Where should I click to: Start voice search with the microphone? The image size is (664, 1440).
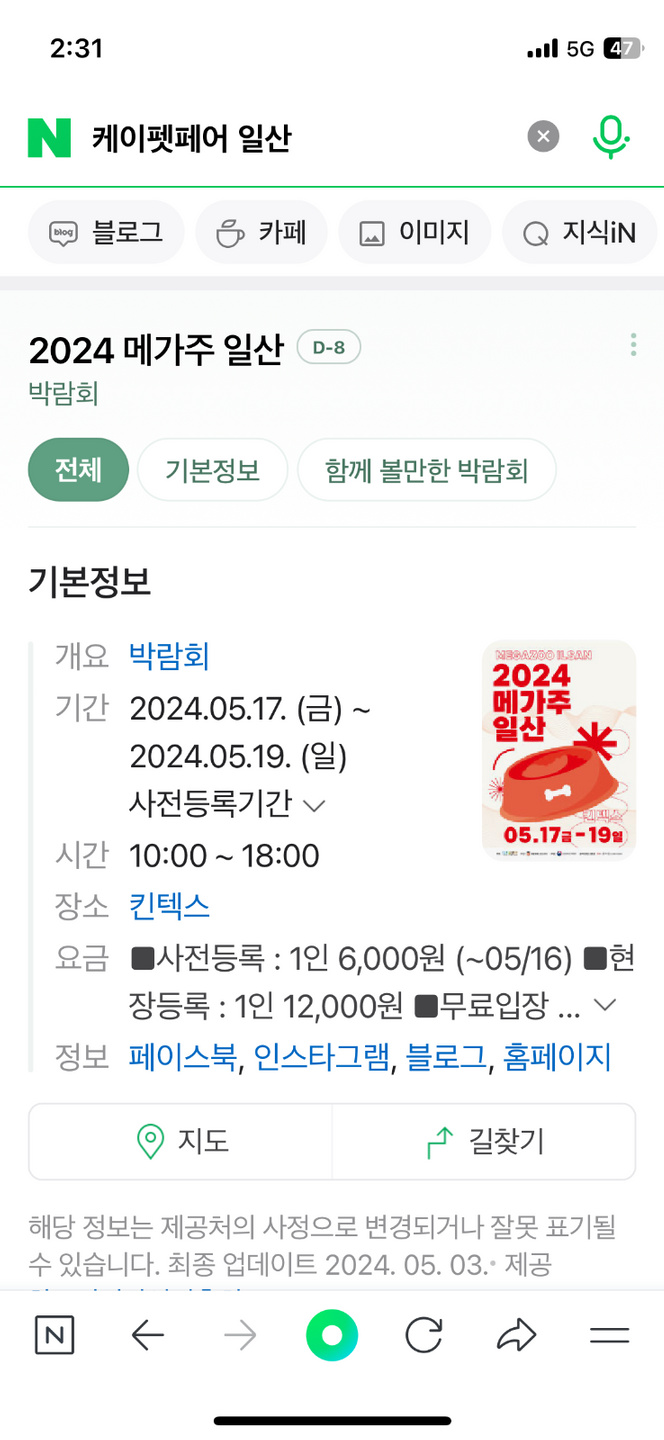609,136
